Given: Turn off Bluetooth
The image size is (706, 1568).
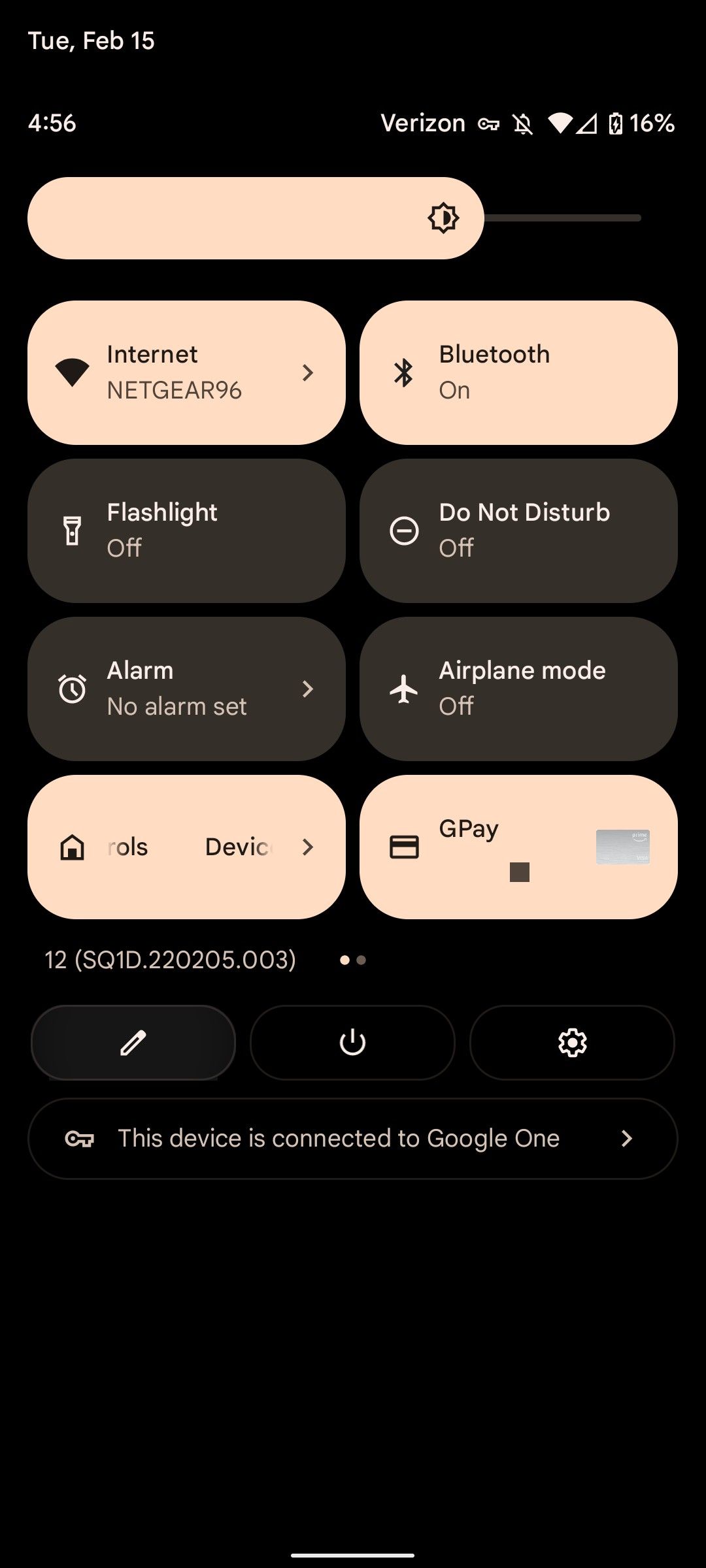Looking at the screenshot, I should 518,372.
